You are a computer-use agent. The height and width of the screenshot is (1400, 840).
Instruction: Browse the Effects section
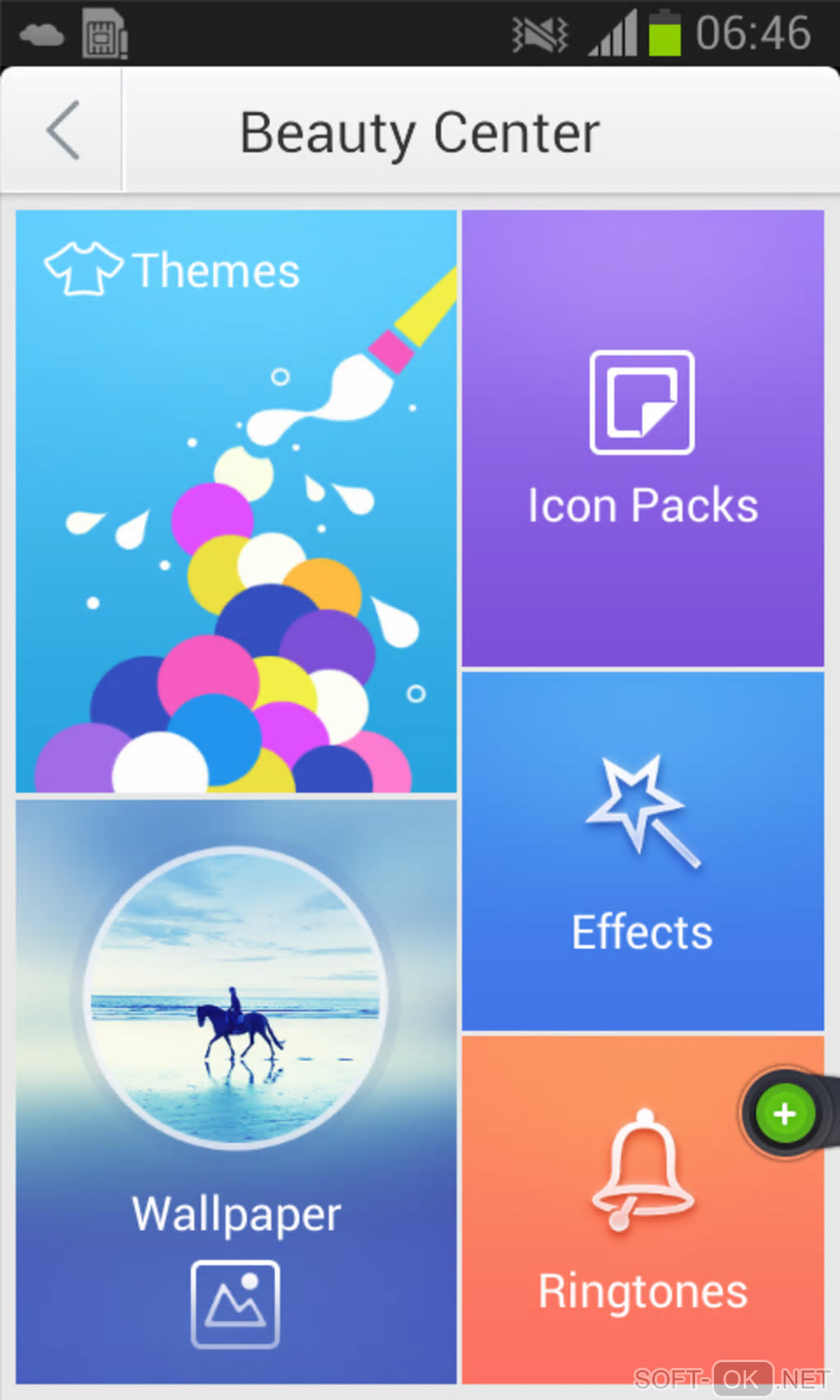[642, 851]
